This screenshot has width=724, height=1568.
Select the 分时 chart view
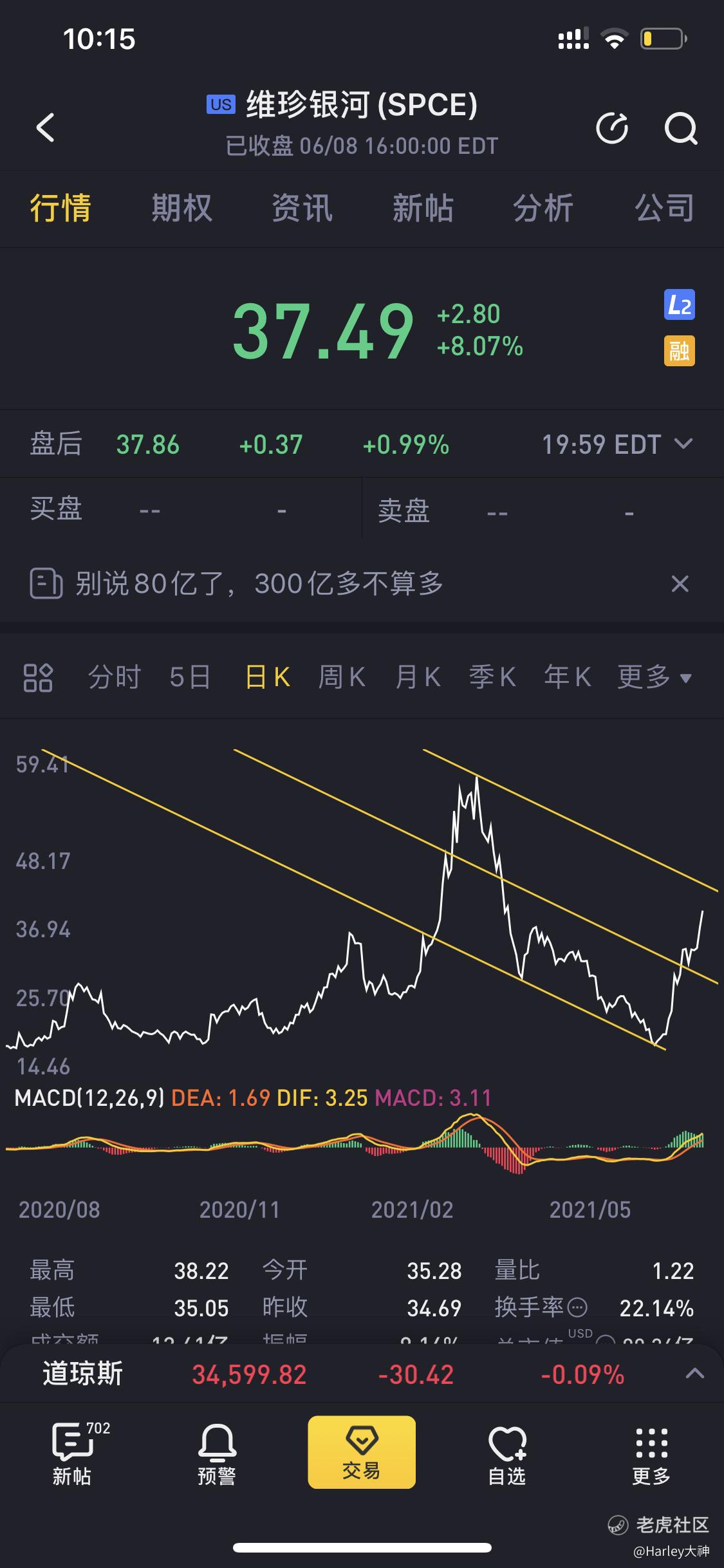click(114, 677)
